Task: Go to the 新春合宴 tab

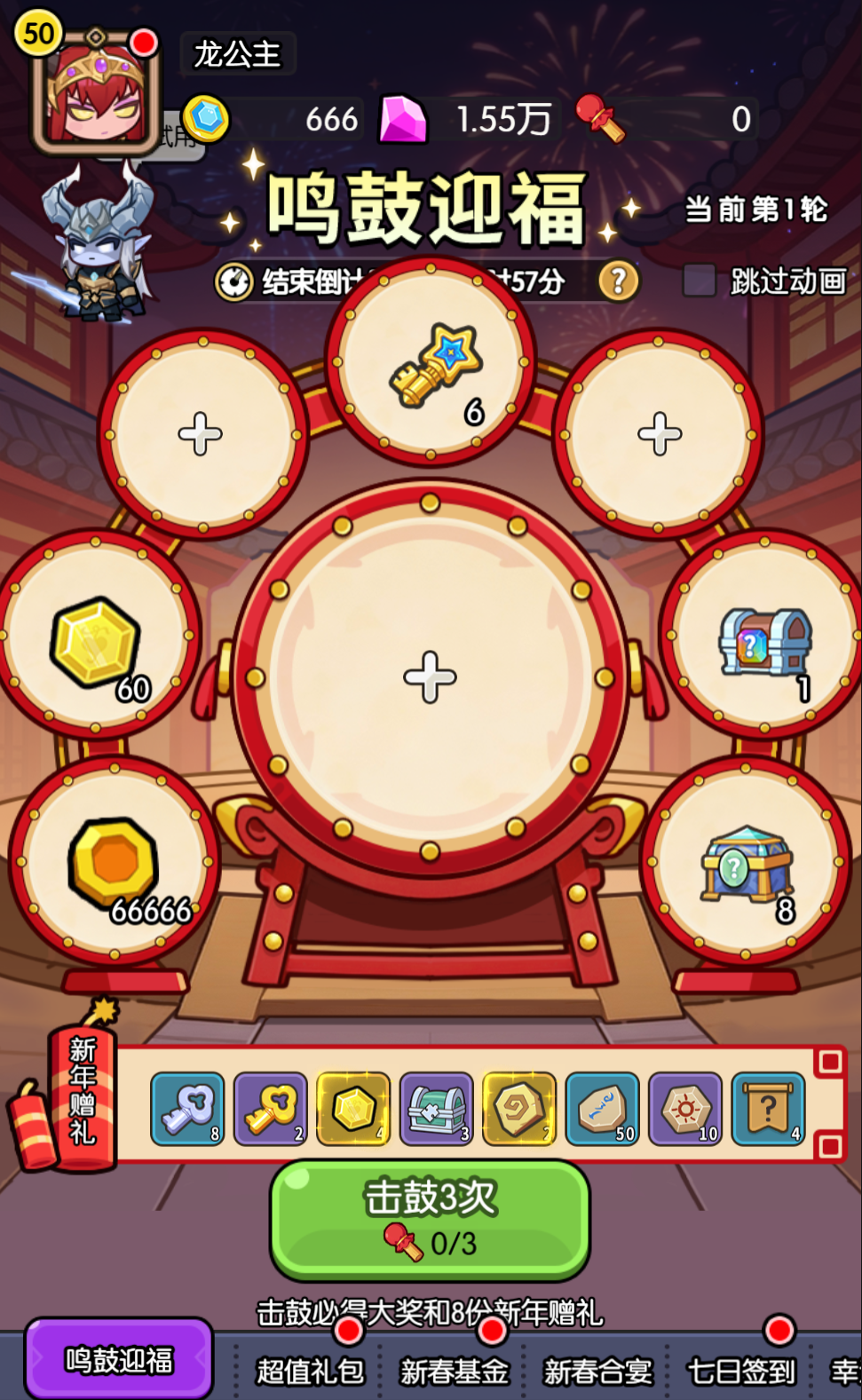Action: pyautogui.click(x=597, y=1370)
